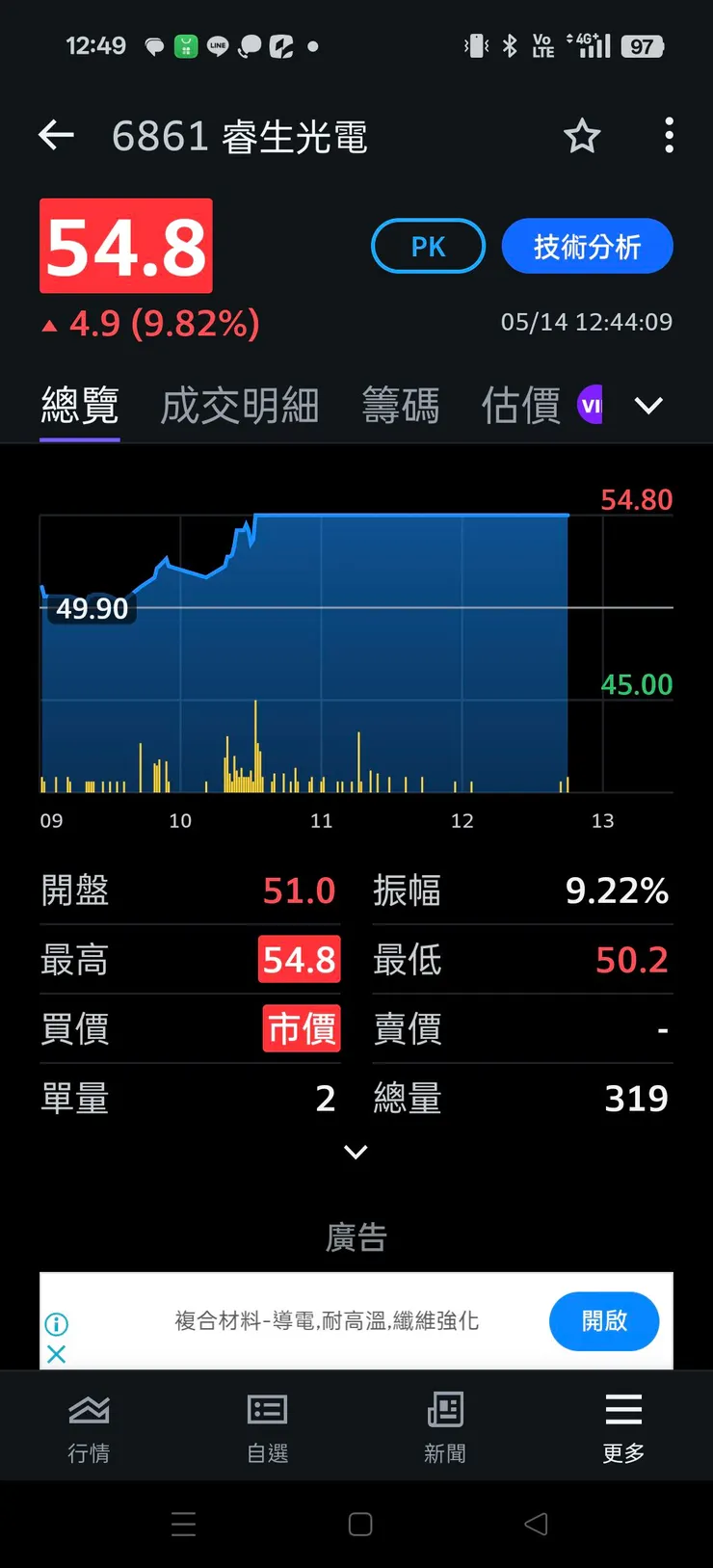This screenshot has height=1568, width=713.
Task: Switch to the 成交明細 tab
Action: tap(239, 406)
